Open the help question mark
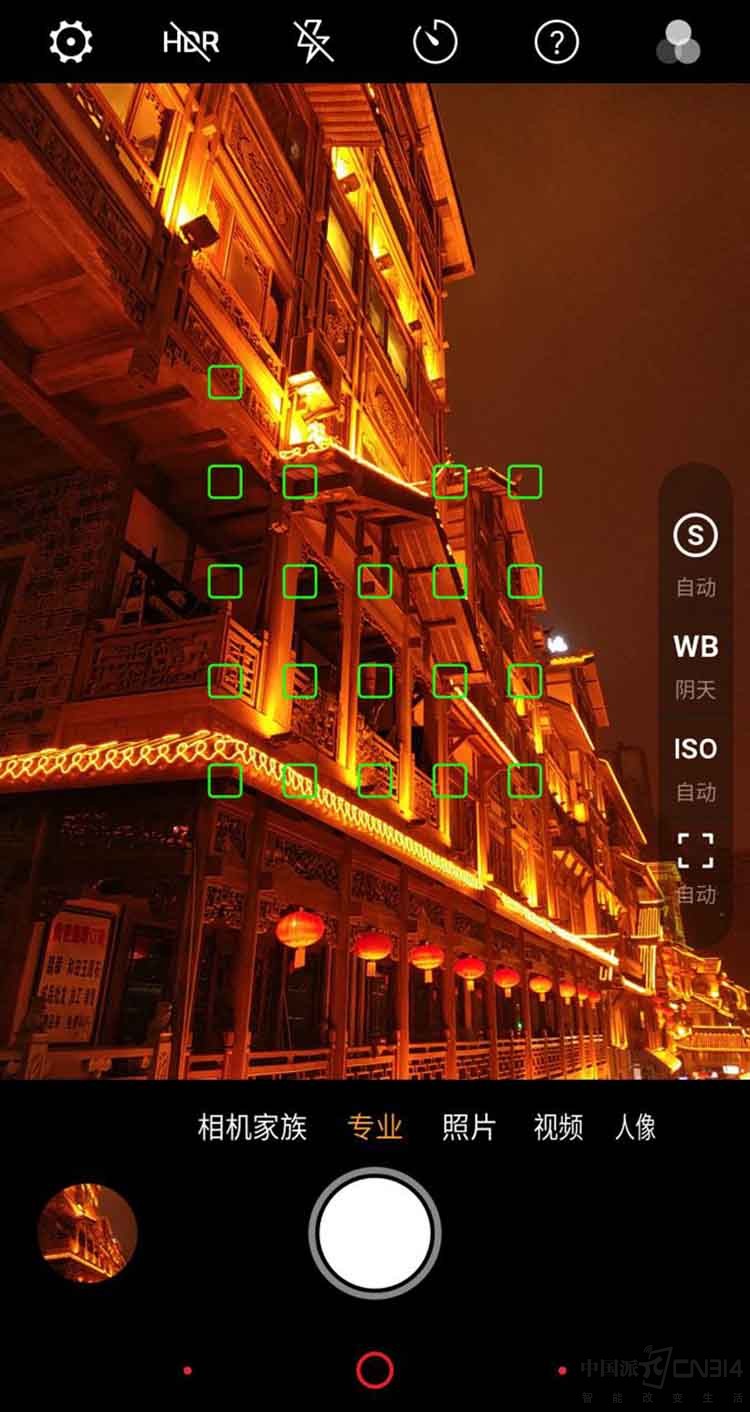Image resolution: width=750 pixels, height=1412 pixels. 557,42
